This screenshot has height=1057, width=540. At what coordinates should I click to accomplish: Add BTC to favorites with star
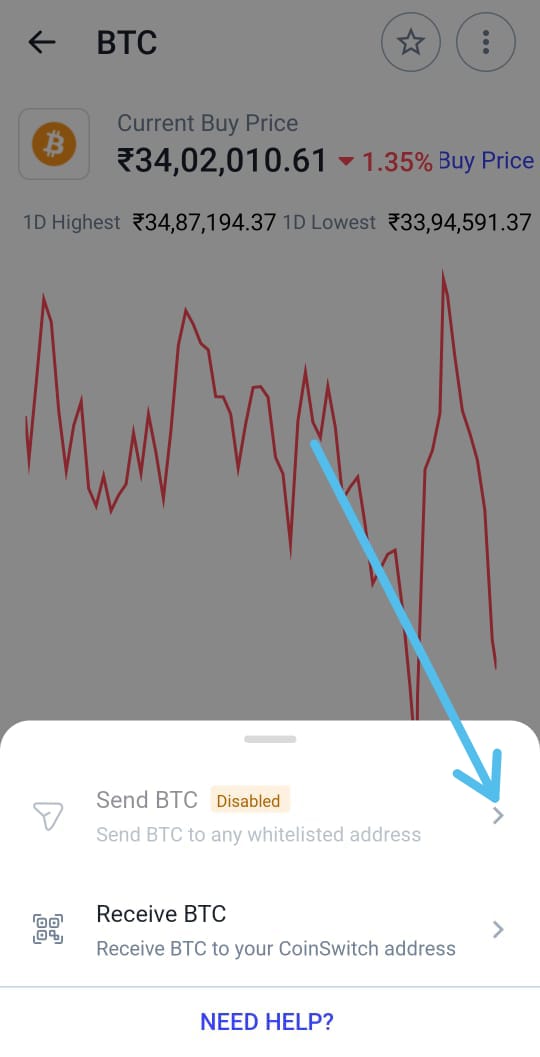411,43
